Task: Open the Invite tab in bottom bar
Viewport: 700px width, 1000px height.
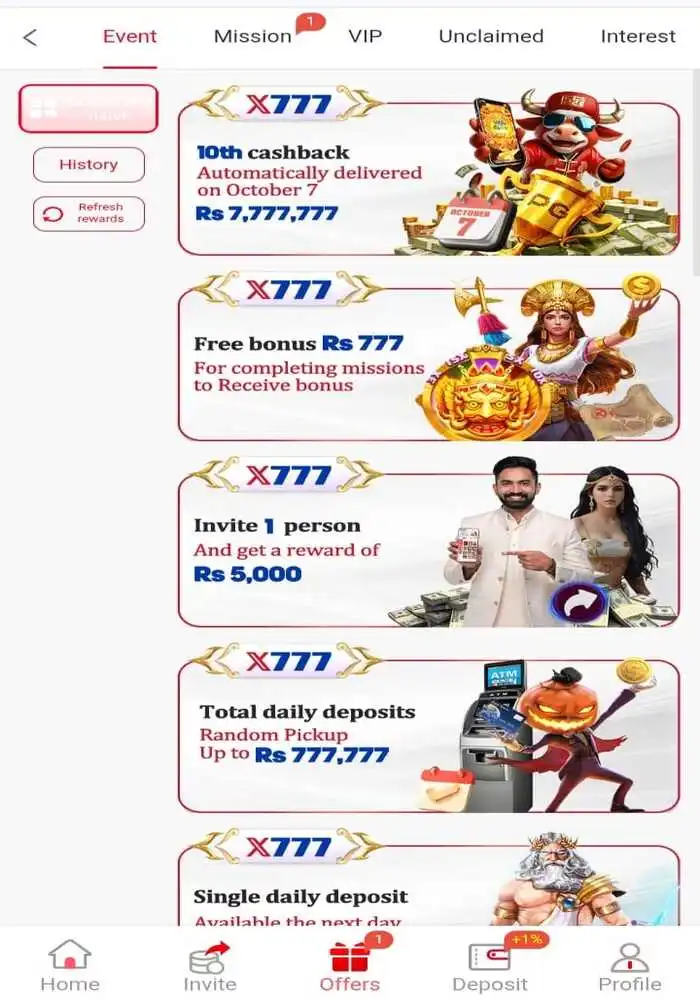Action: [x=210, y=966]
